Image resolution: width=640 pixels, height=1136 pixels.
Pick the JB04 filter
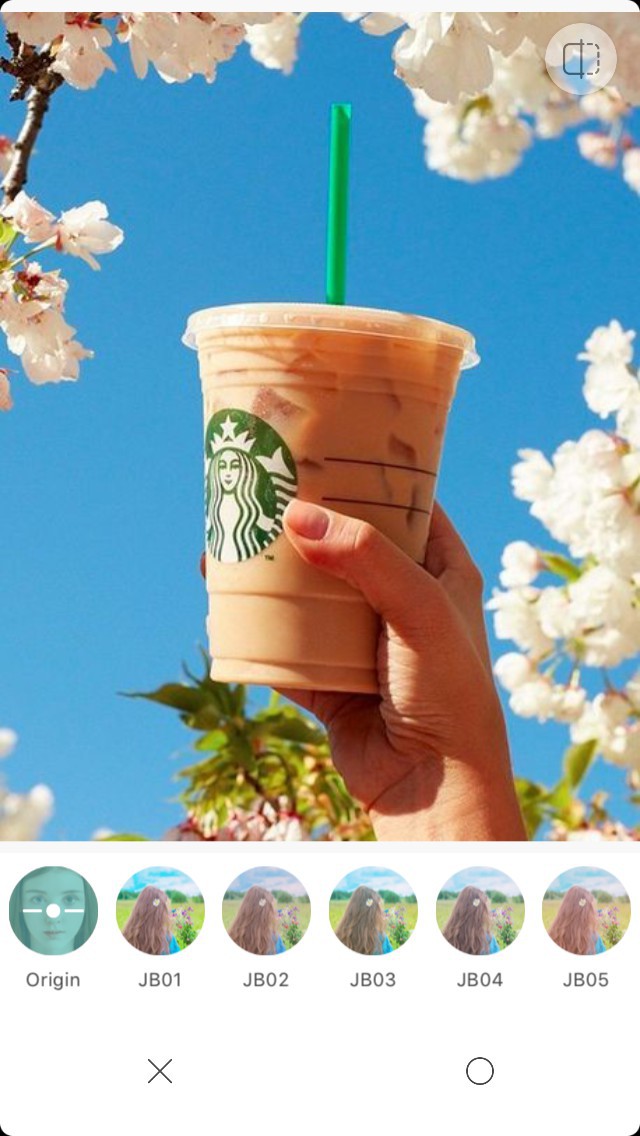480,911
